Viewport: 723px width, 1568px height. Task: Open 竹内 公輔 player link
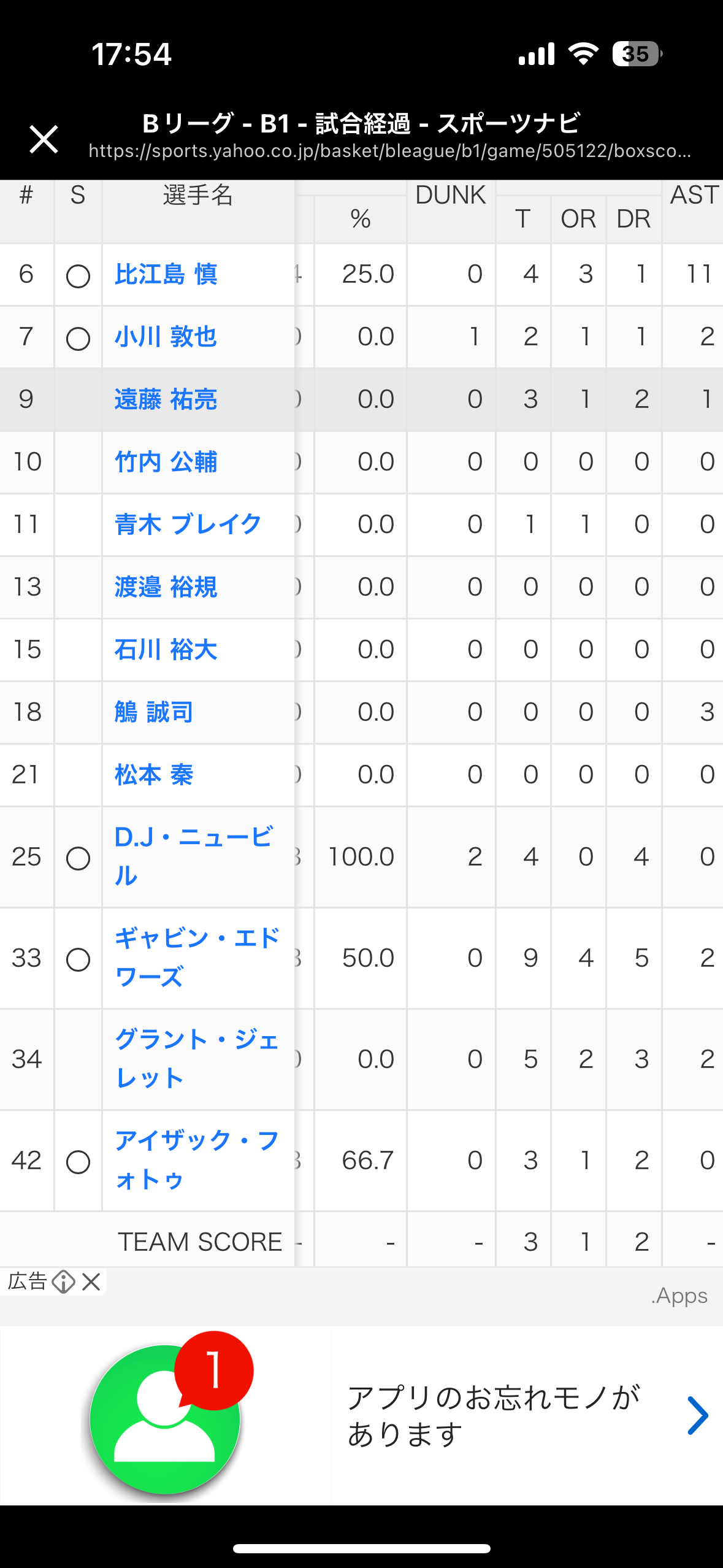tap(166, 462)
